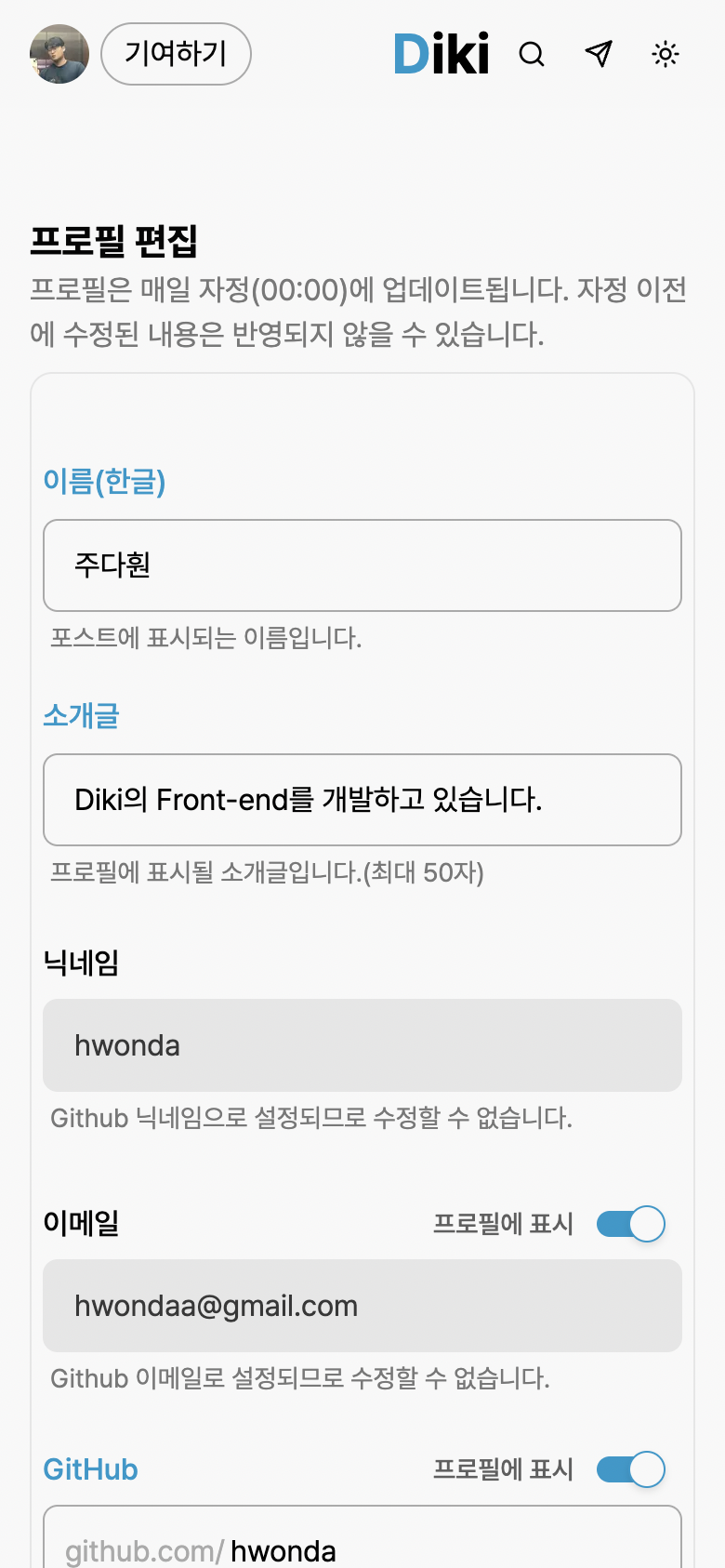Disable 프로필에 표시 for GitHub
This screenshot has height=1568, width=725.
[x=631, y=1469]
